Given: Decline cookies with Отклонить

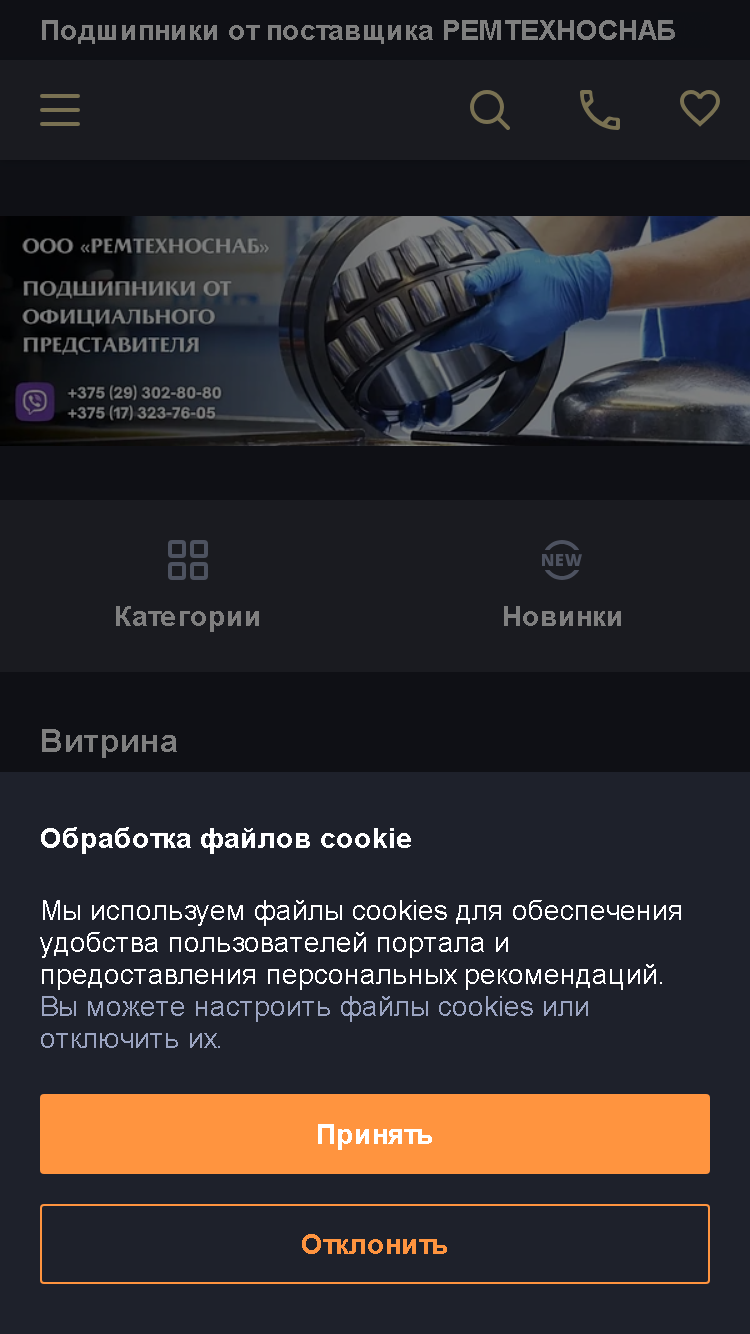Looking at the screenshot, I should [x=375, y=1244].
